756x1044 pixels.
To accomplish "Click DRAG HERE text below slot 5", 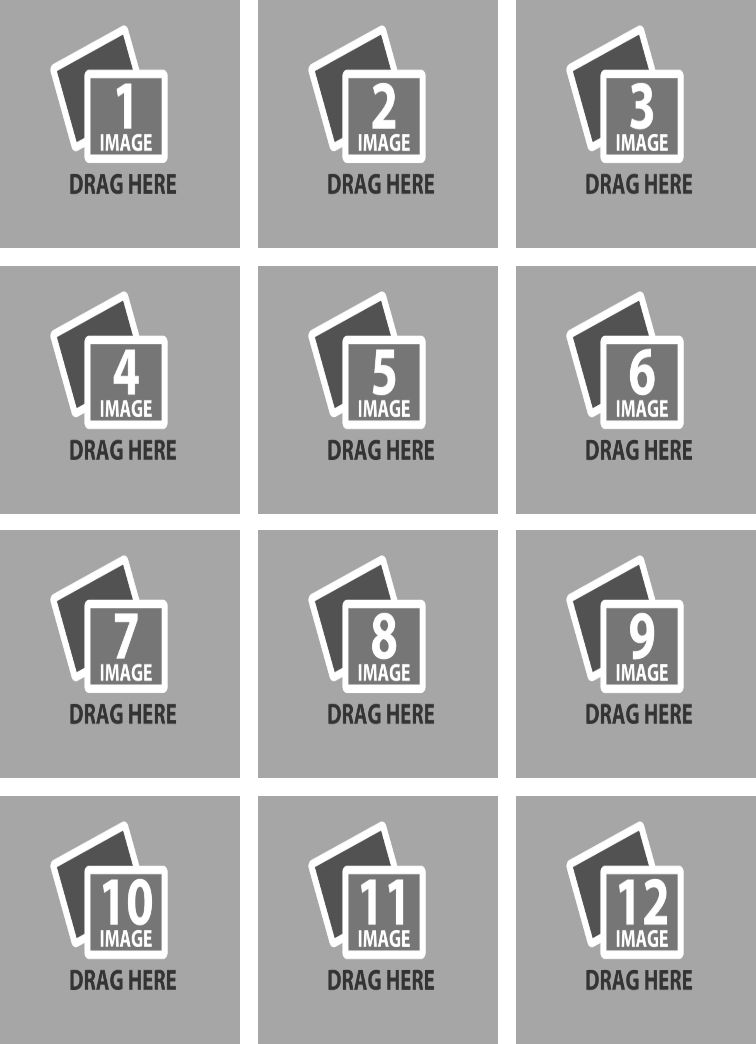I will pyautogui.click(x=380, y=450).
